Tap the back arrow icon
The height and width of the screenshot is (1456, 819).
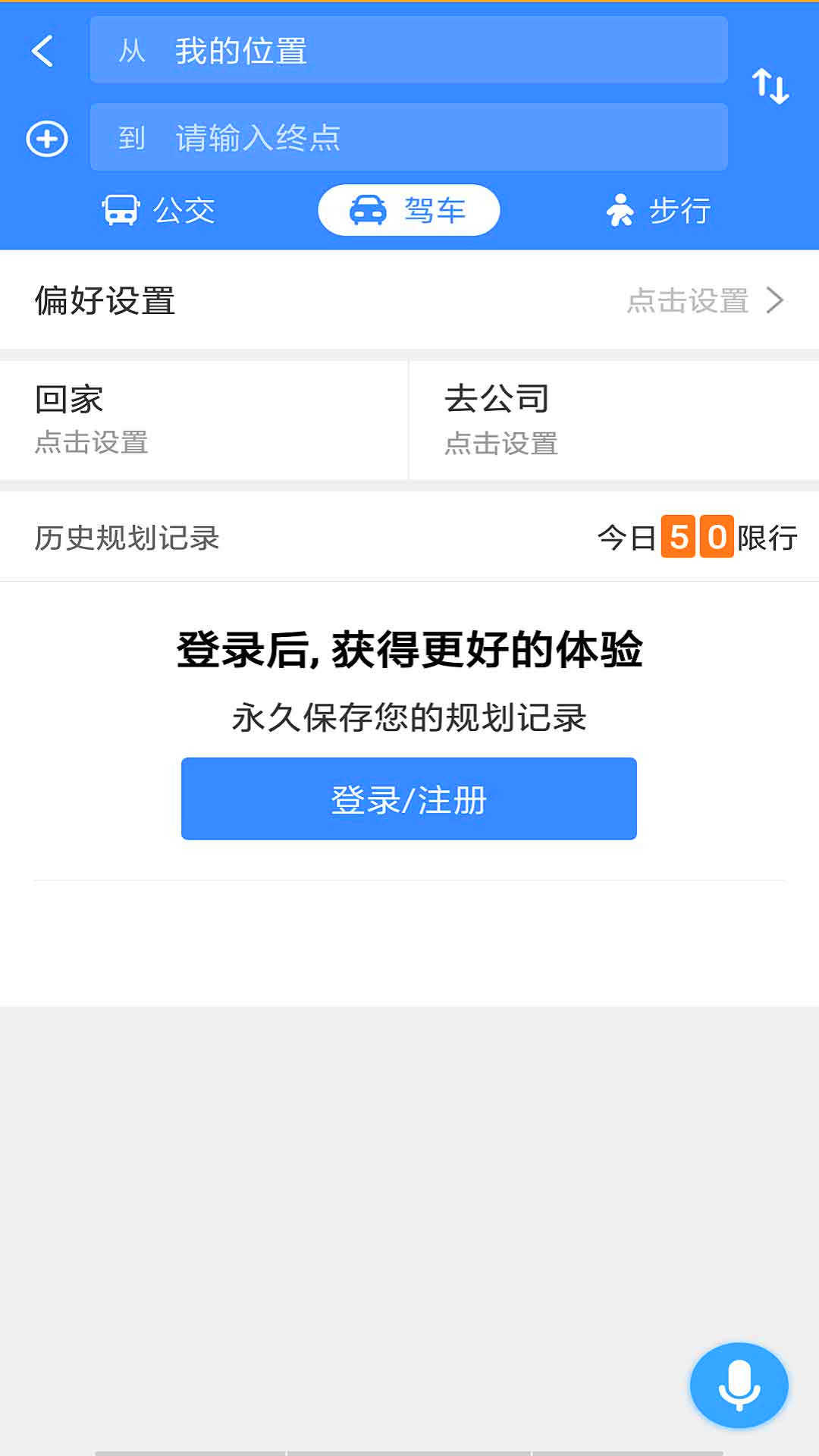tap(43, 52)
